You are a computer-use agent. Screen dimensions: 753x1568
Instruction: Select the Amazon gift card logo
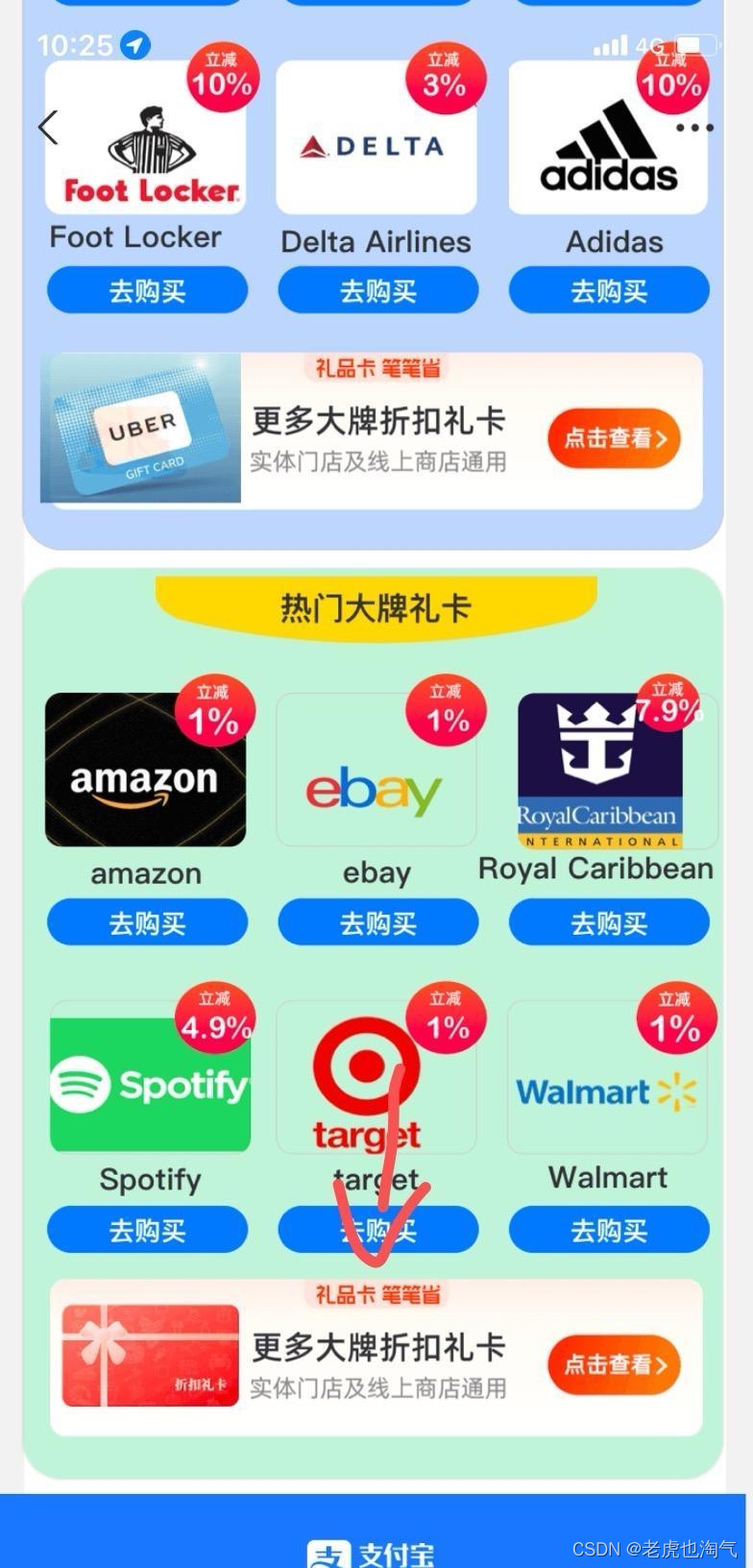(x=146, y=769)
